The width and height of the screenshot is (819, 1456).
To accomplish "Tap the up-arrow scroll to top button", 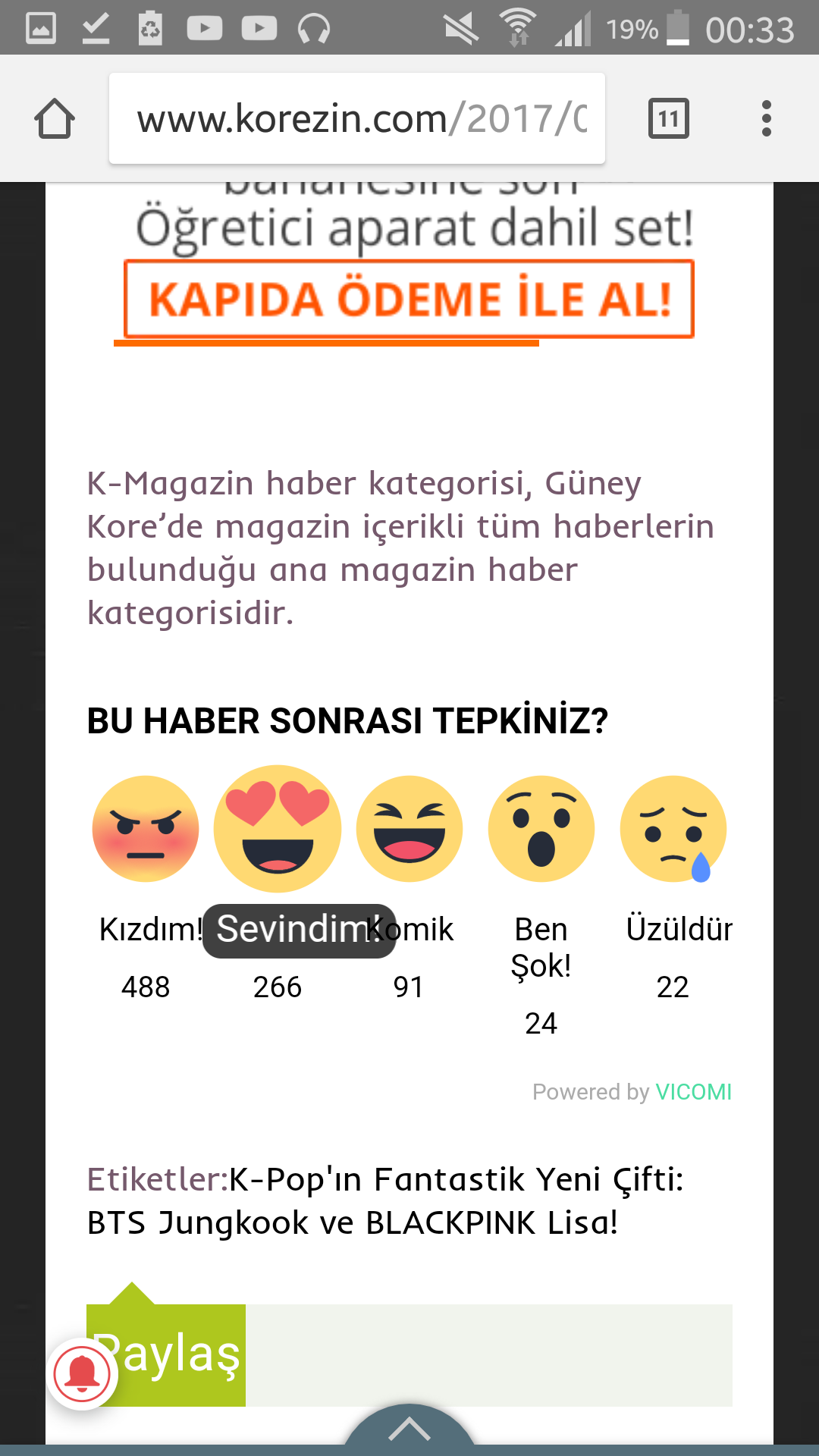I will tap(409, 1430).
